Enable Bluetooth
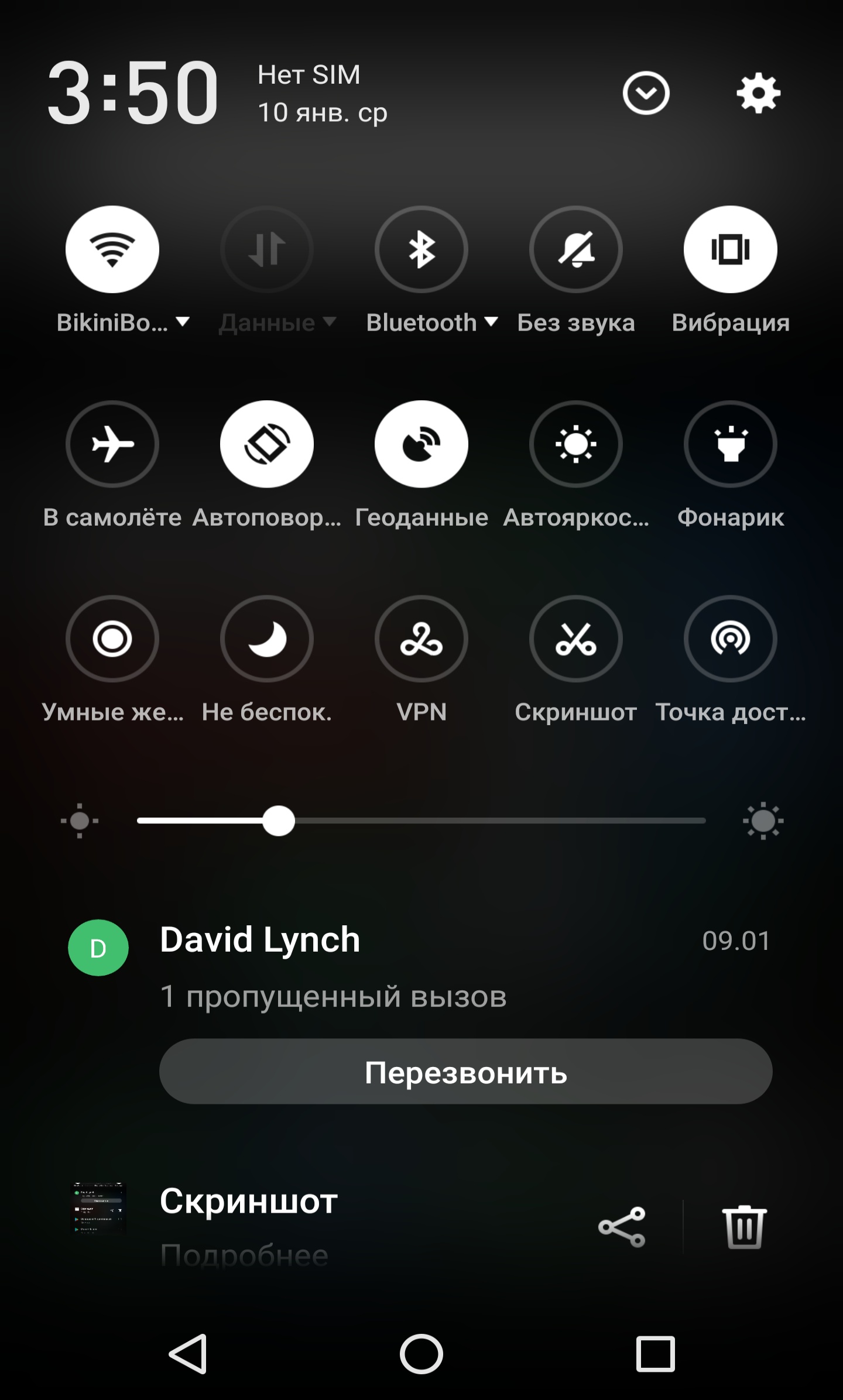843x1400 pixels. 421,249
